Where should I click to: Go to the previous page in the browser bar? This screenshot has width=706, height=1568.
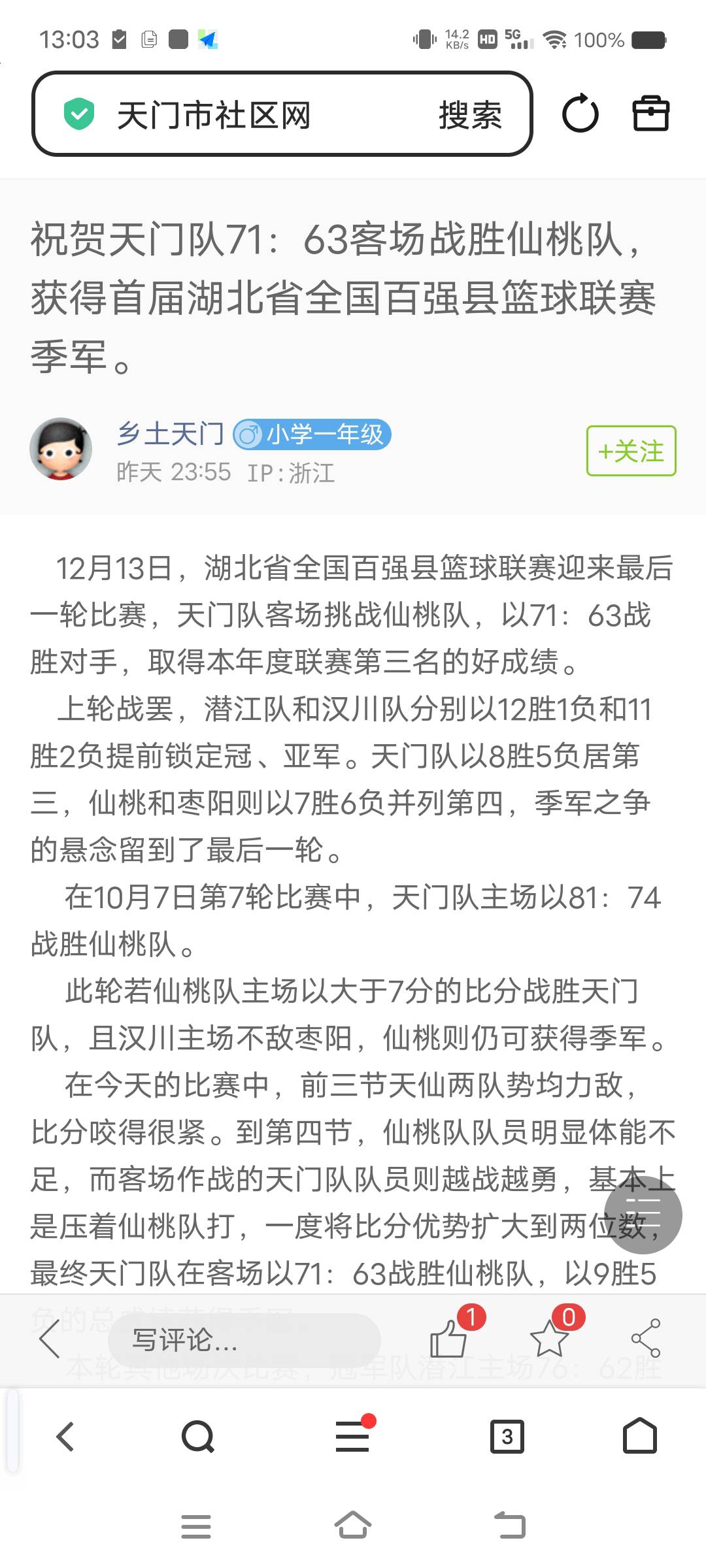(65, 1437)
